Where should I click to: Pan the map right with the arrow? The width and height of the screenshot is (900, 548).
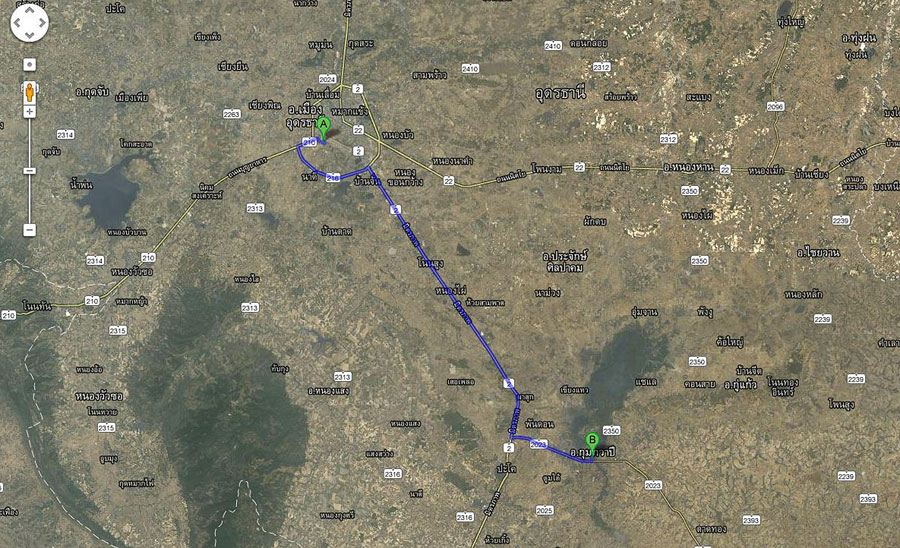[42, 23]
